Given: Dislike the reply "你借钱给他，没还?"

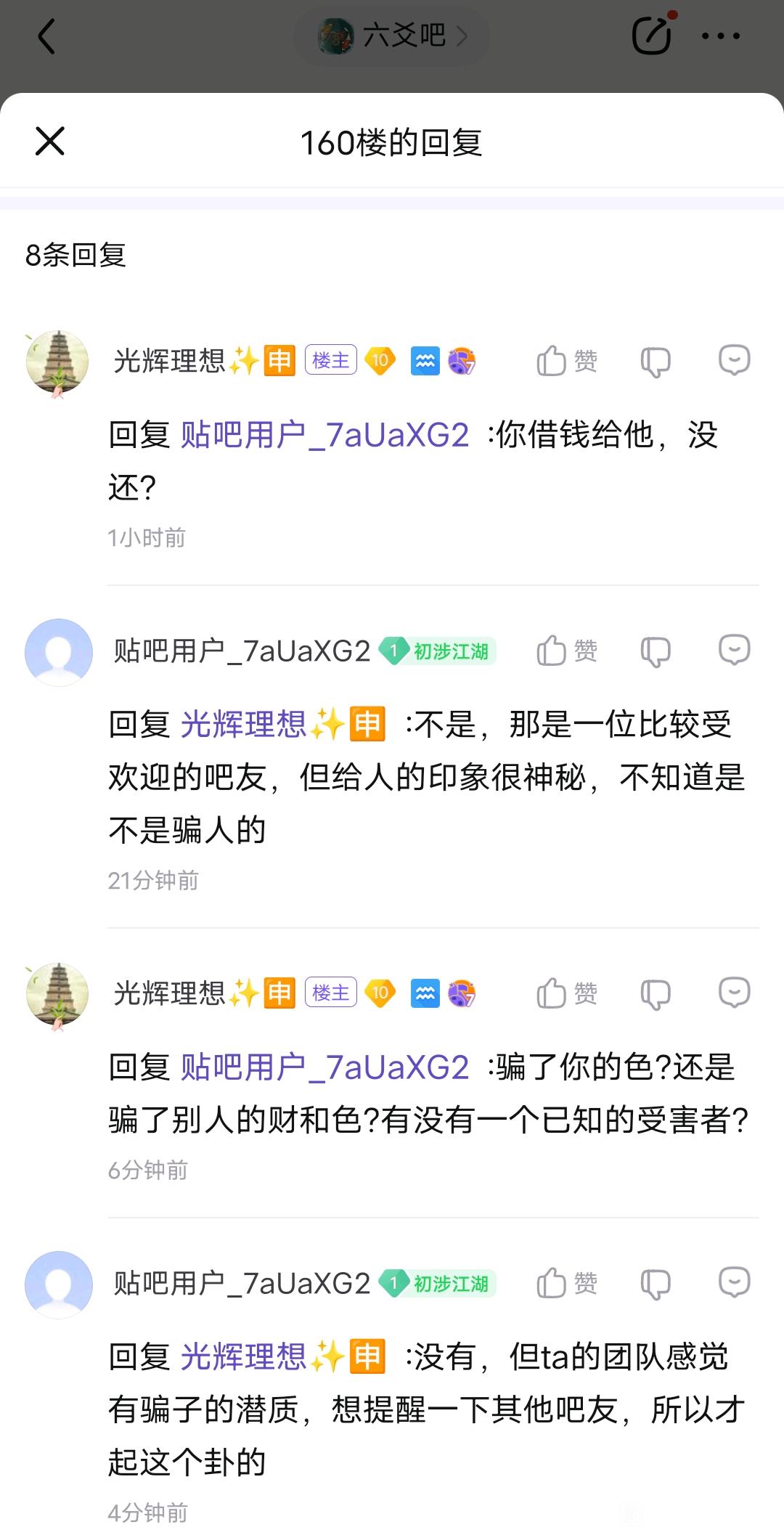Looking at the screenshot, I should pos(655,361).
